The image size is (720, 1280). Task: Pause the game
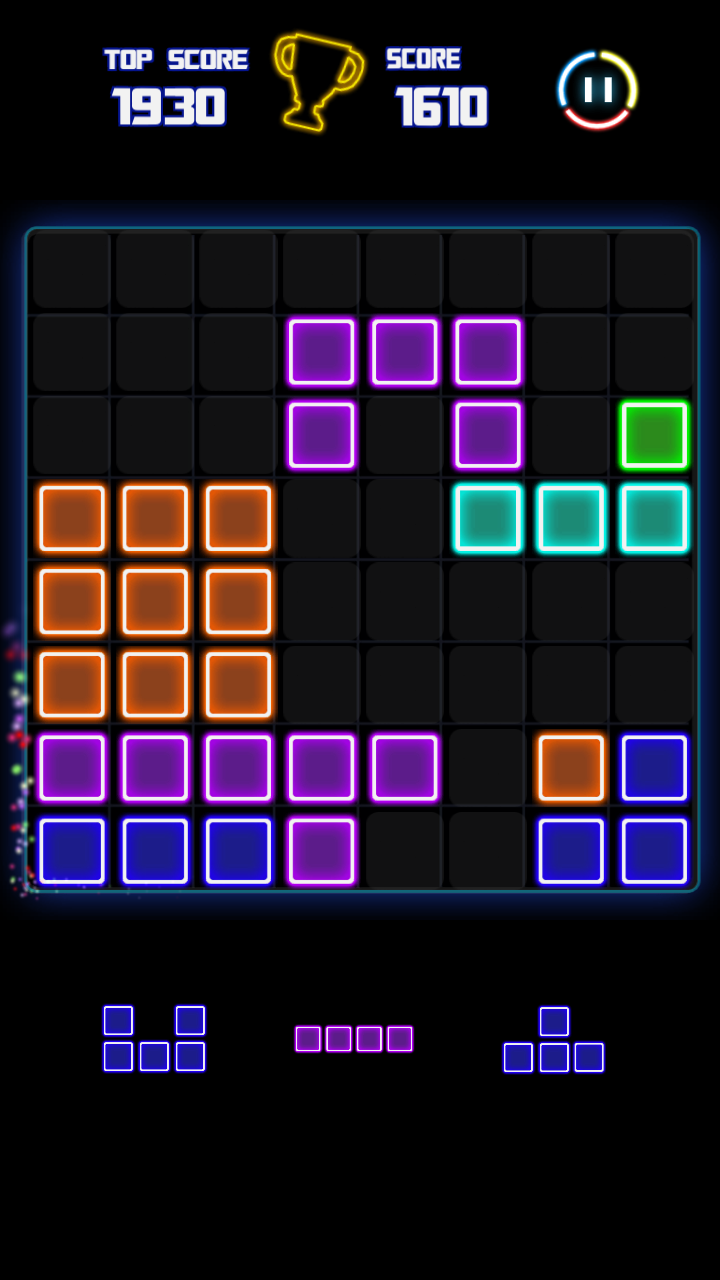[x=598, y=90]
